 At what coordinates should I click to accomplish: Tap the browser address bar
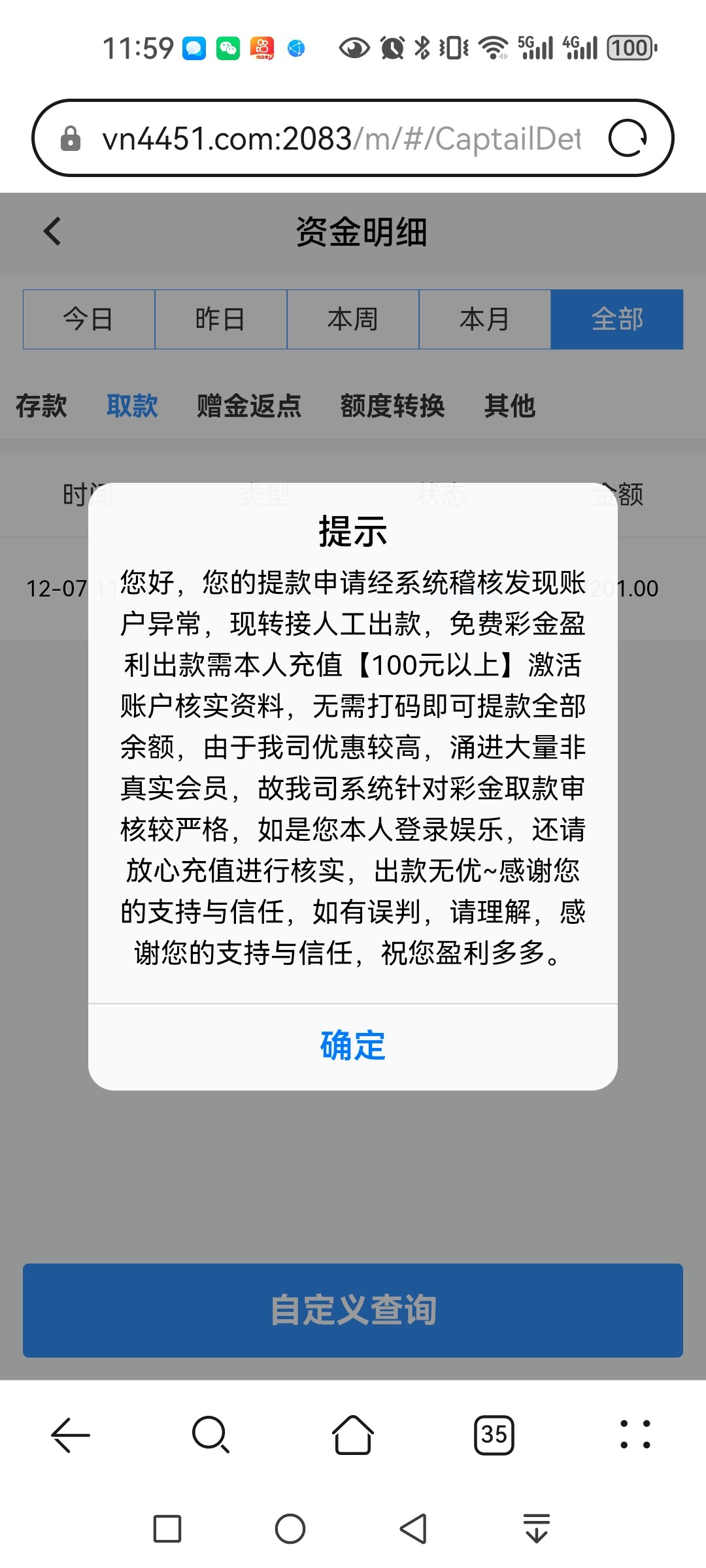(x=340, y=139)
